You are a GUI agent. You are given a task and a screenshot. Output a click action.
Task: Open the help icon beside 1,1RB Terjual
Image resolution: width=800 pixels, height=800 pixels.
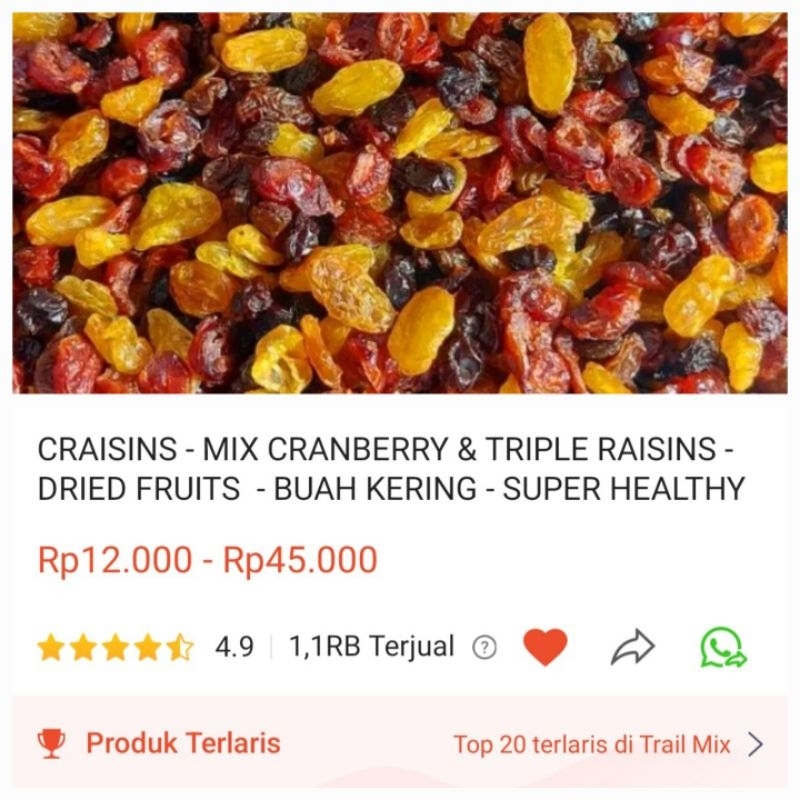tap(484, 648)
